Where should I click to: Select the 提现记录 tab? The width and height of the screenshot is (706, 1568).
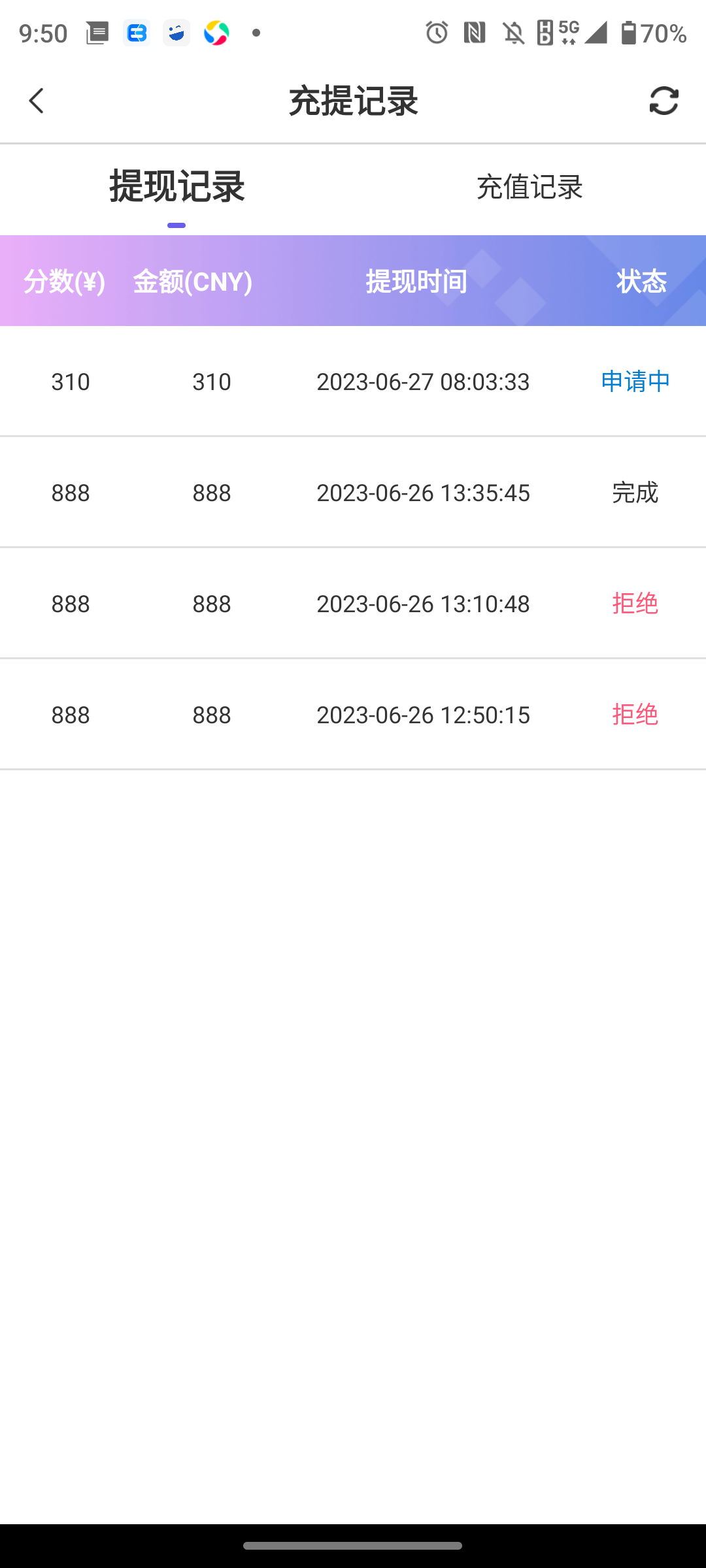click(x=176, y=187)
